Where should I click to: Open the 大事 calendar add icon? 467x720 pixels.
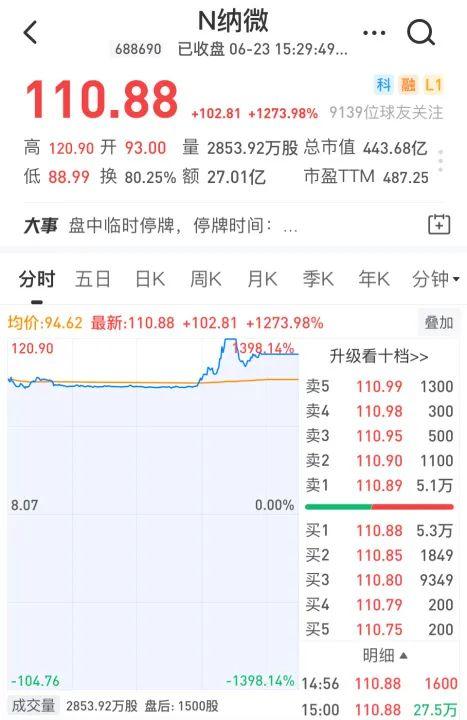pyautogui.click(x=439, y=225)
